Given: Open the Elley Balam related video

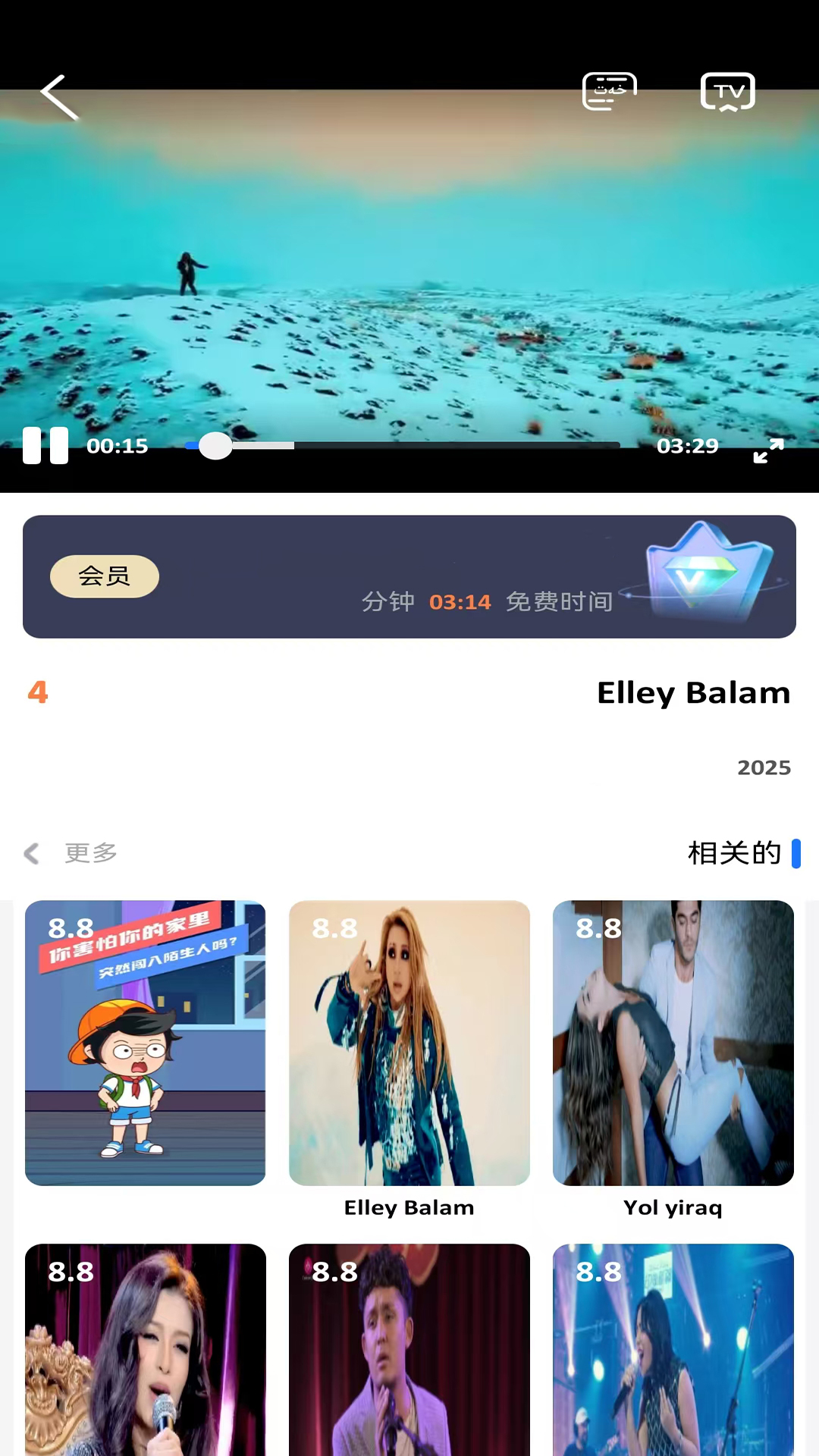Looking at the screenshot, I should (x=409, y=1043).
